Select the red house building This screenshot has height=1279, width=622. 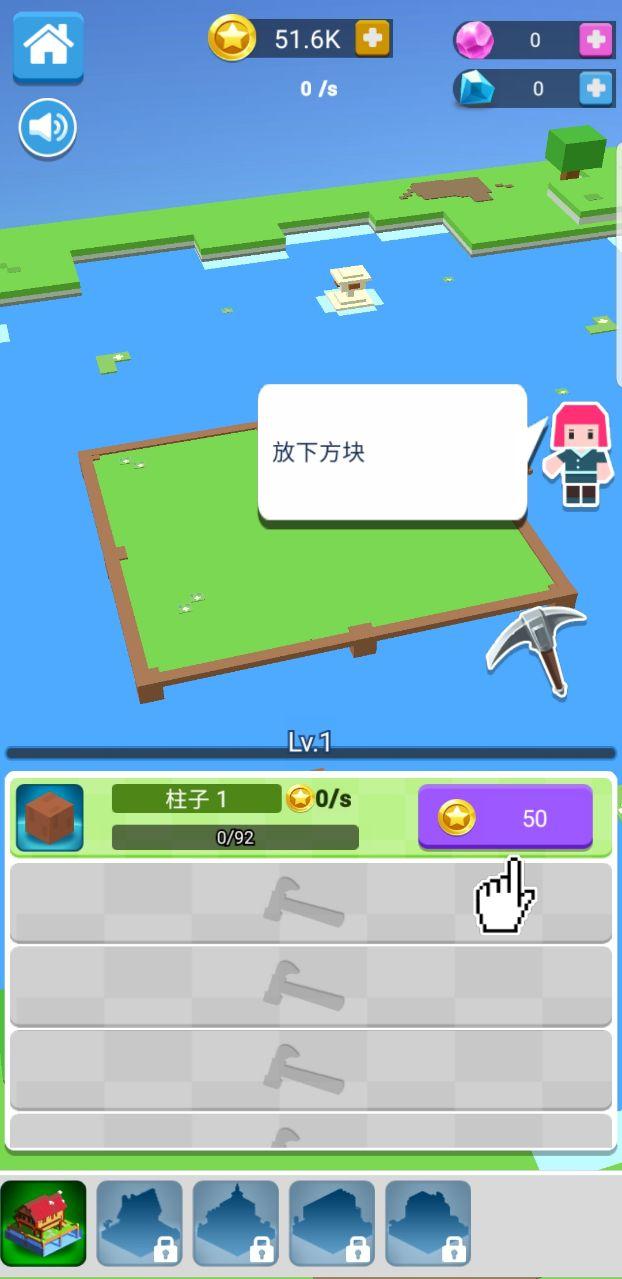44,1223
